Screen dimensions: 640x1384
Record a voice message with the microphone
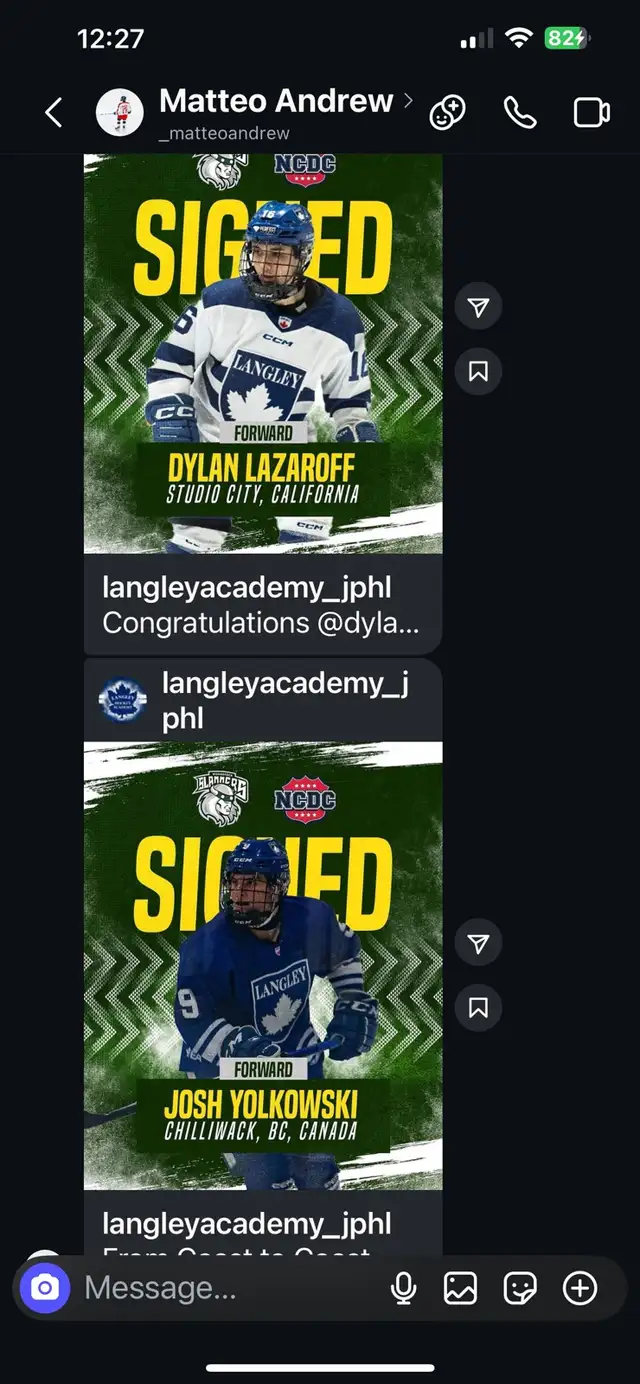click(404, 1288)
